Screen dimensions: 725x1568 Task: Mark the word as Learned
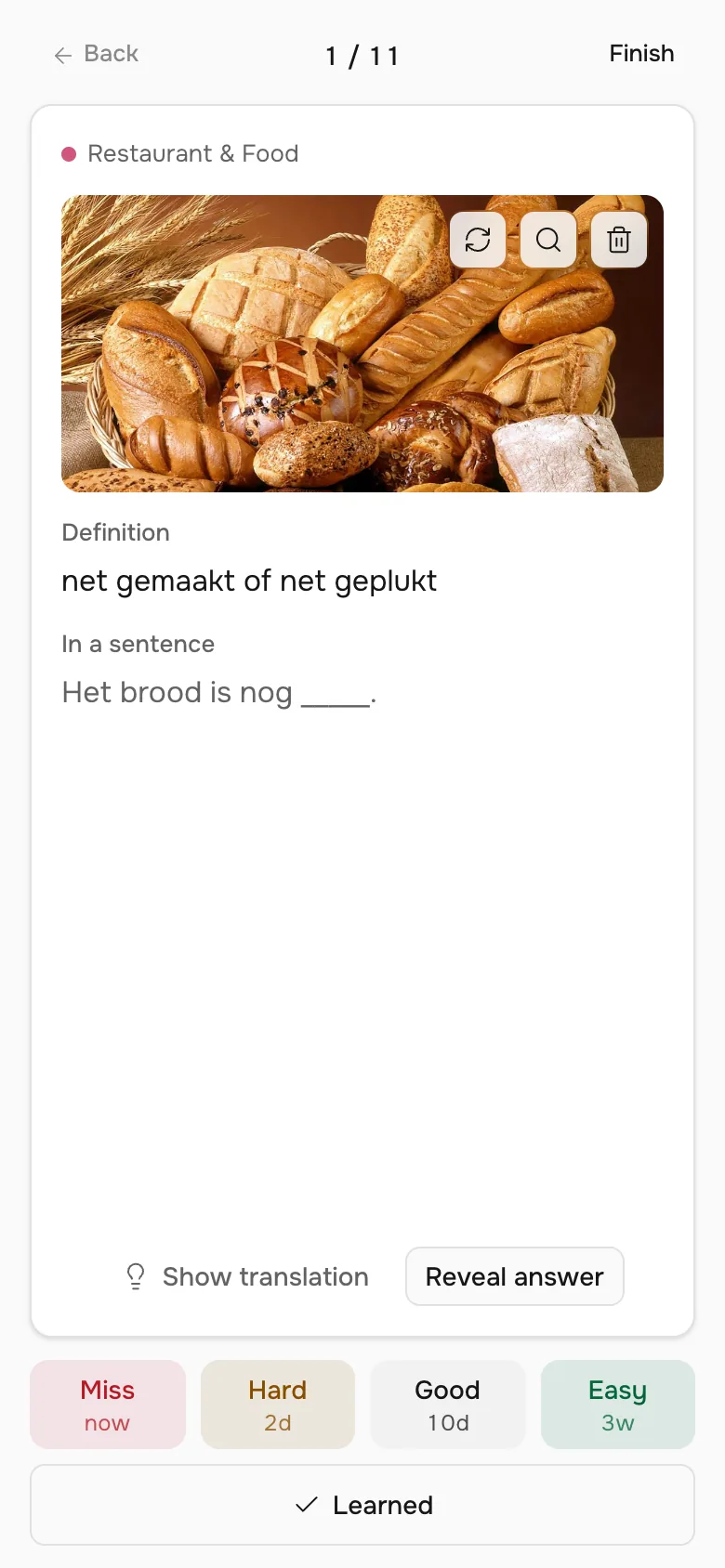pos(362,1505)
